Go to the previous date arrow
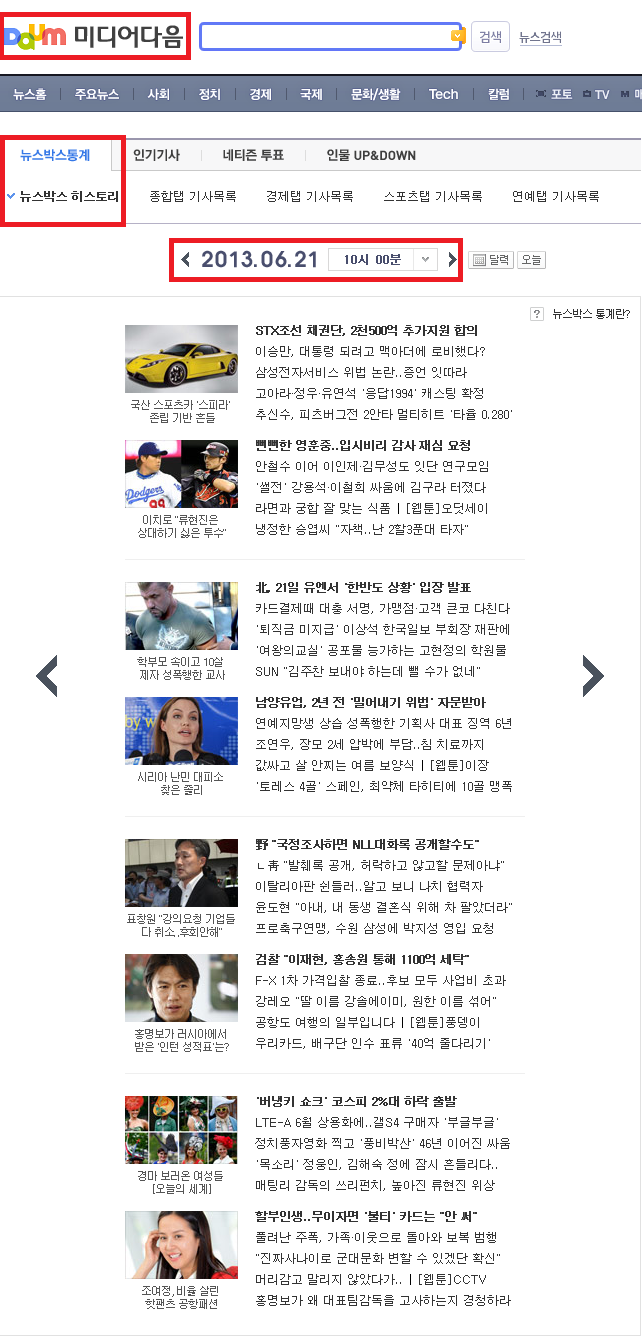 [x=186, y=260]
